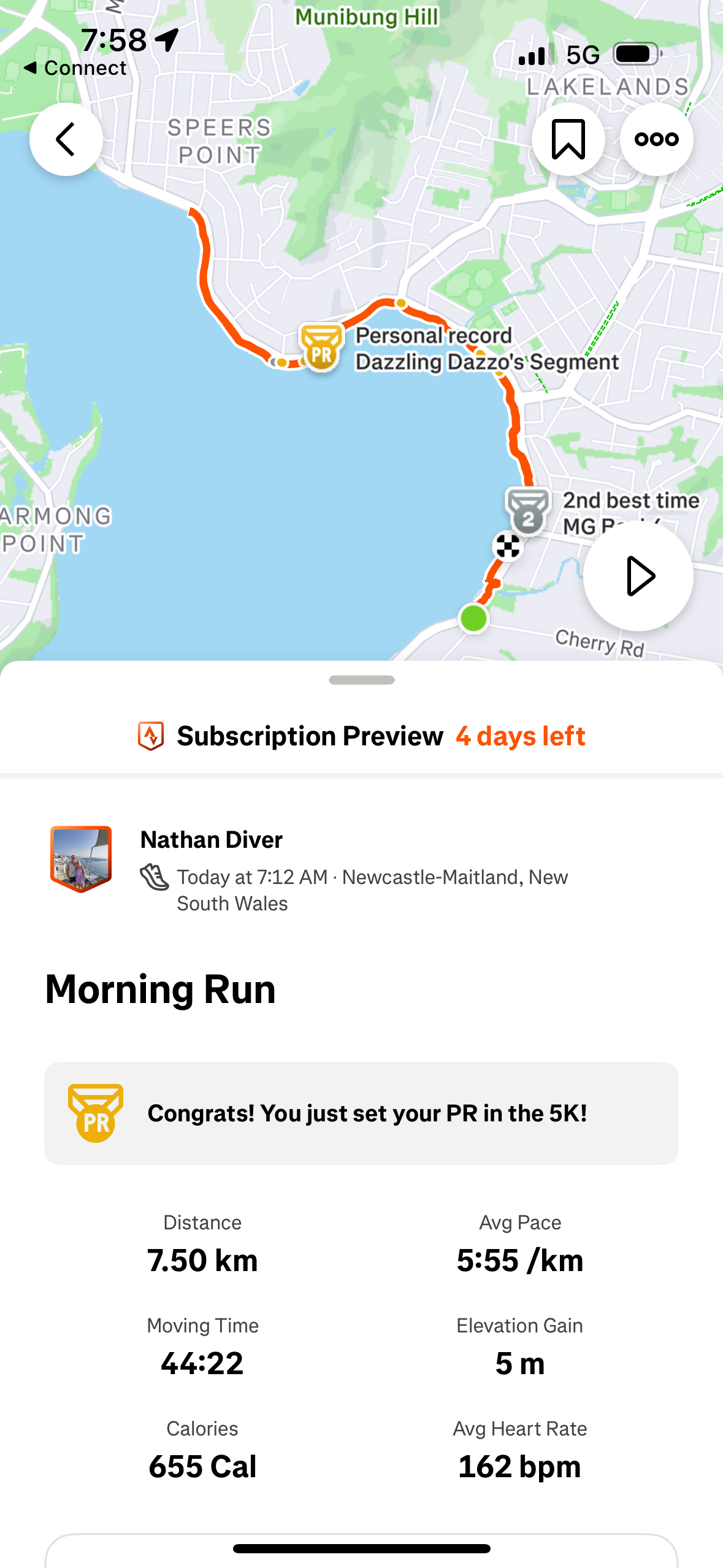Open Subscription Preview banner
The image size is (723, 1568).
point(361,736)
